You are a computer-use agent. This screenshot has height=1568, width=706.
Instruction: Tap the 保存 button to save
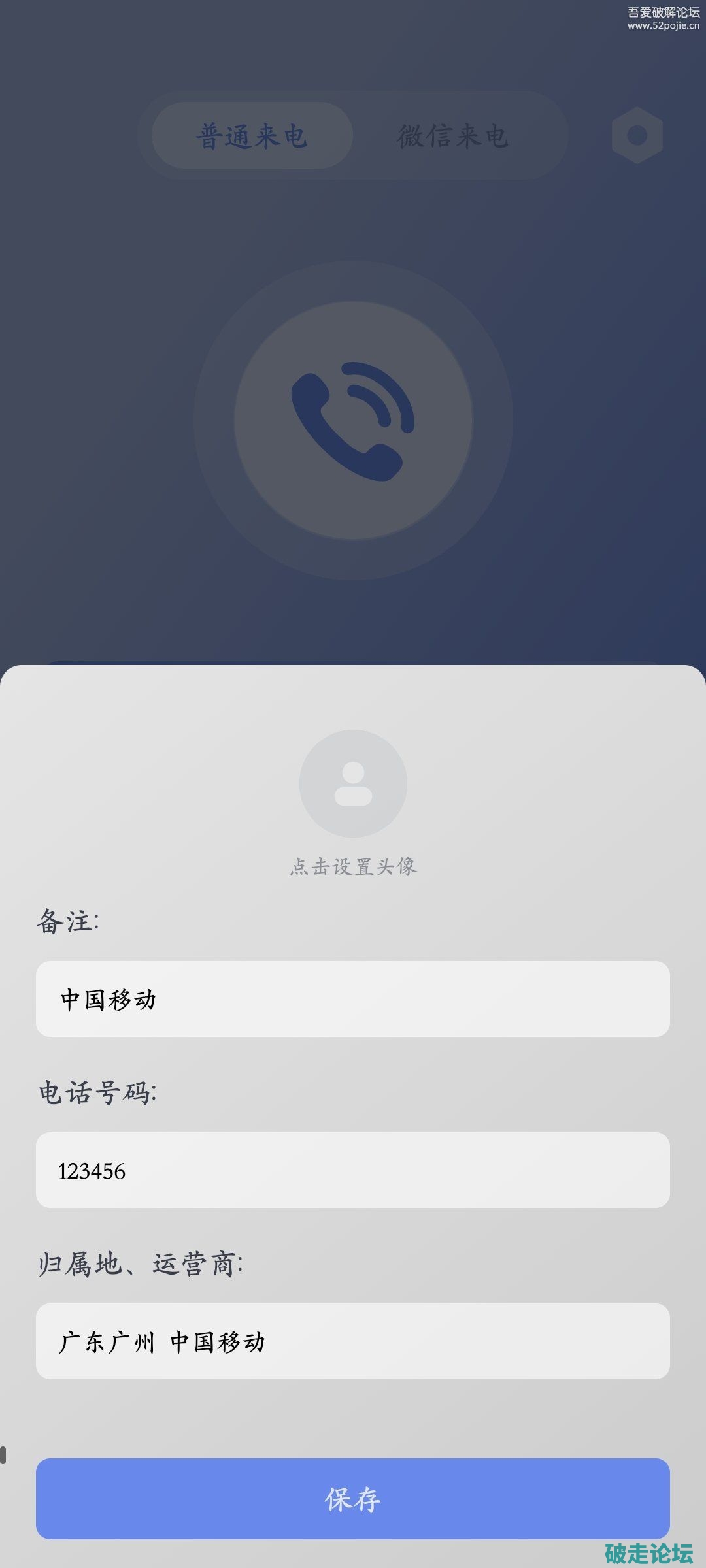pos(353,1499)
